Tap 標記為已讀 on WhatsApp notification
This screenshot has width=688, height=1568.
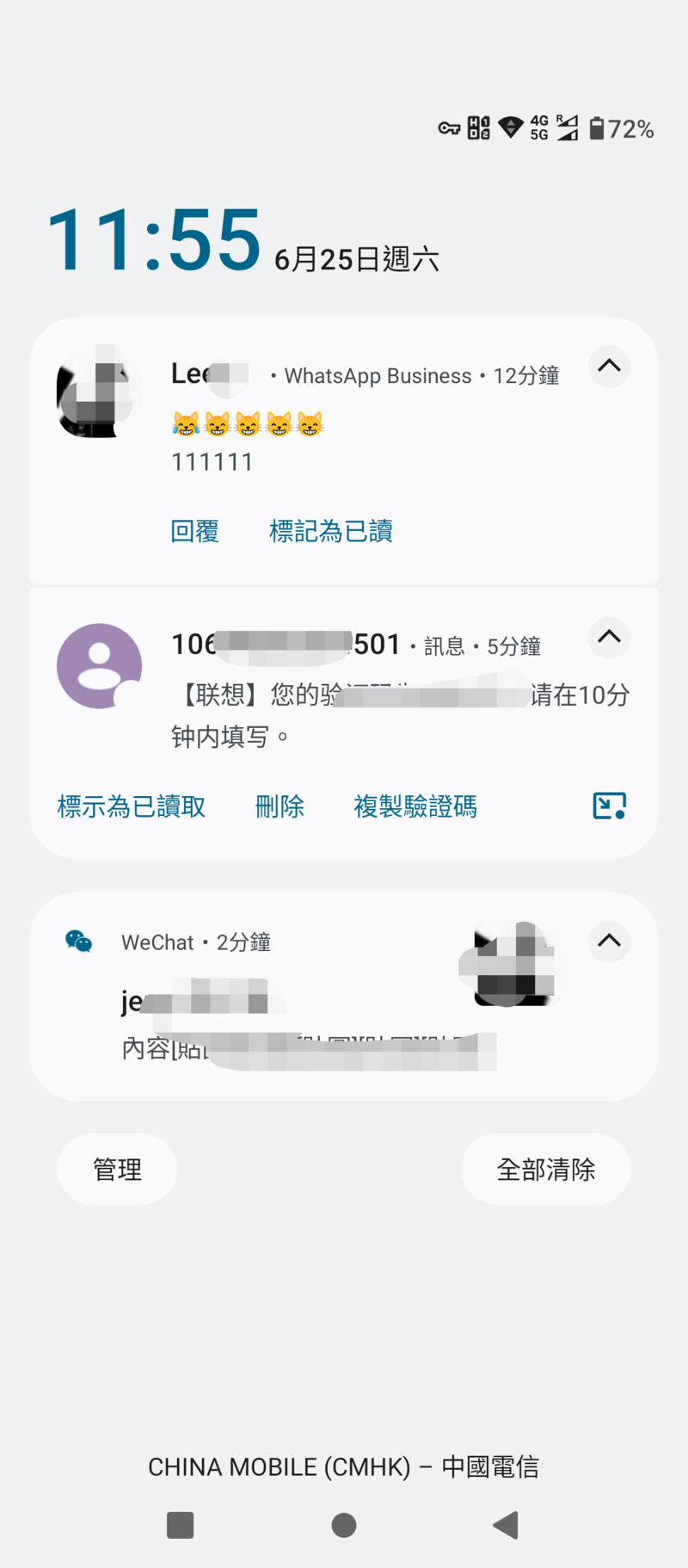coord(331,531)
